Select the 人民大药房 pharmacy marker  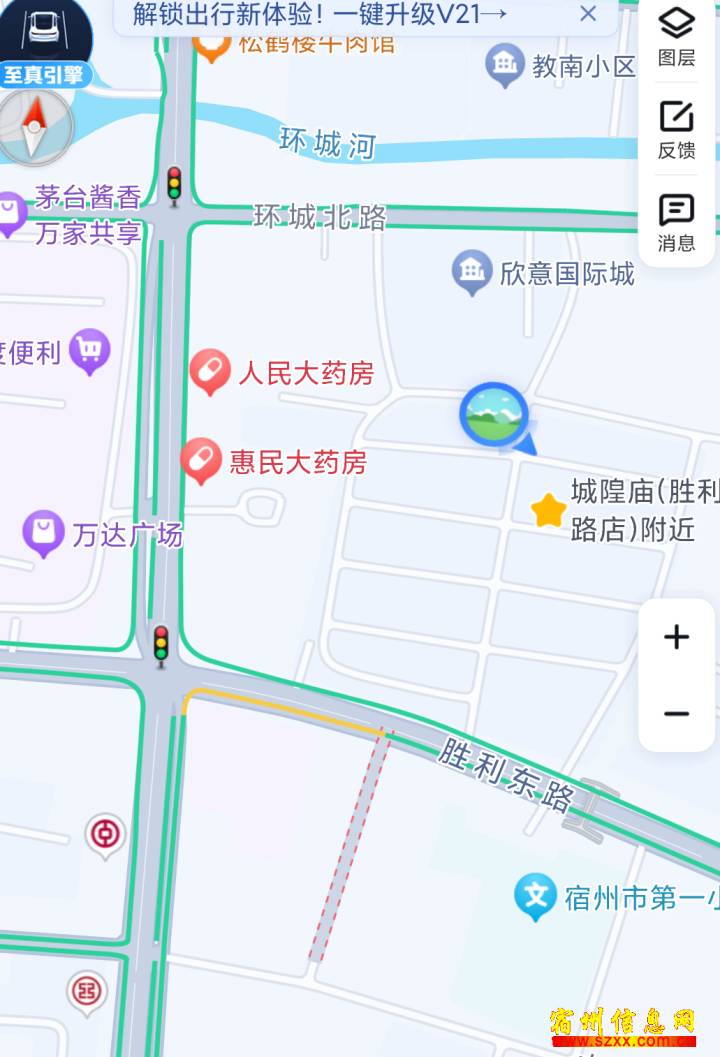coord(210,372)
